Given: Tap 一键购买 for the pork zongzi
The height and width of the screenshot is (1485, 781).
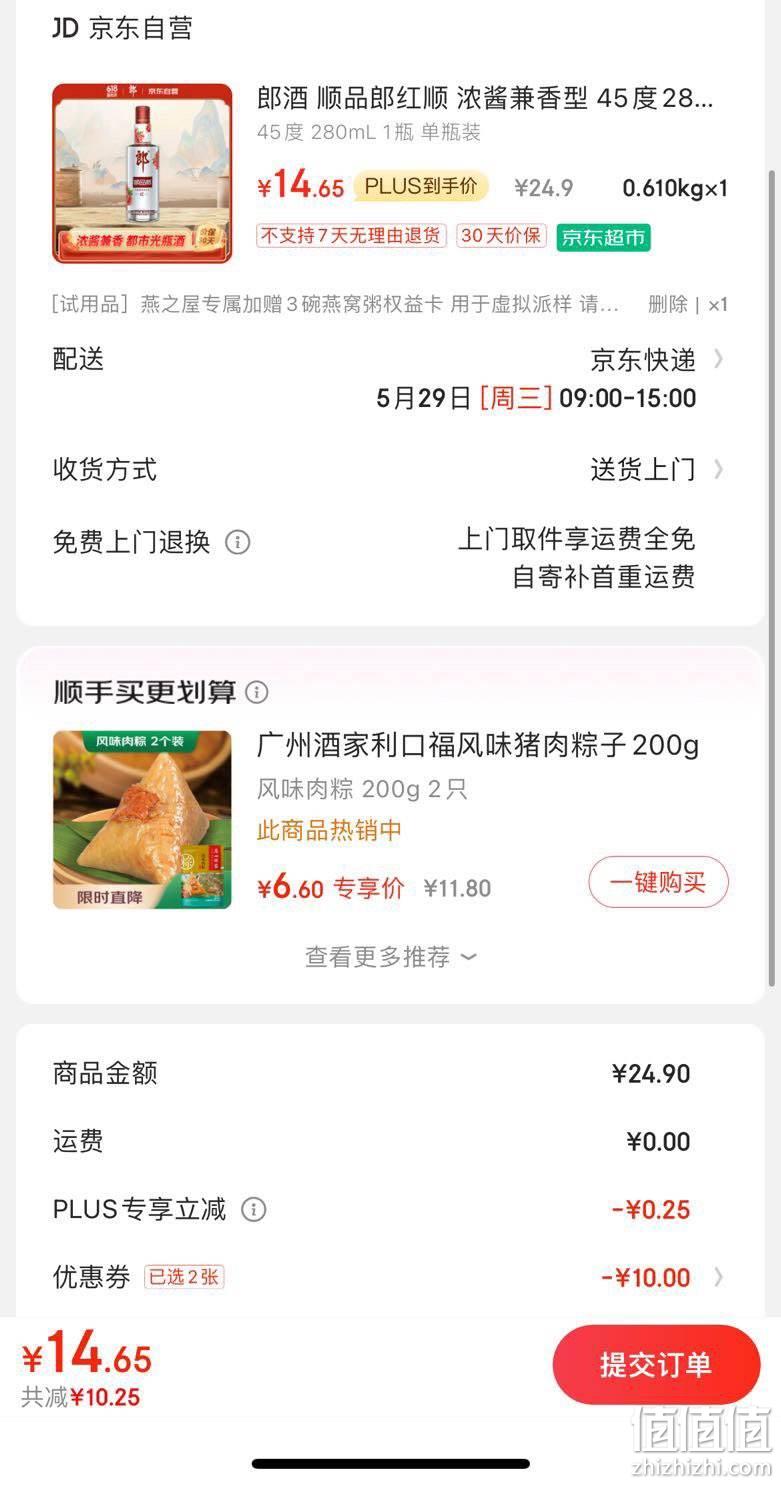Looking at the screenshot, I should [x=658, y=882].
